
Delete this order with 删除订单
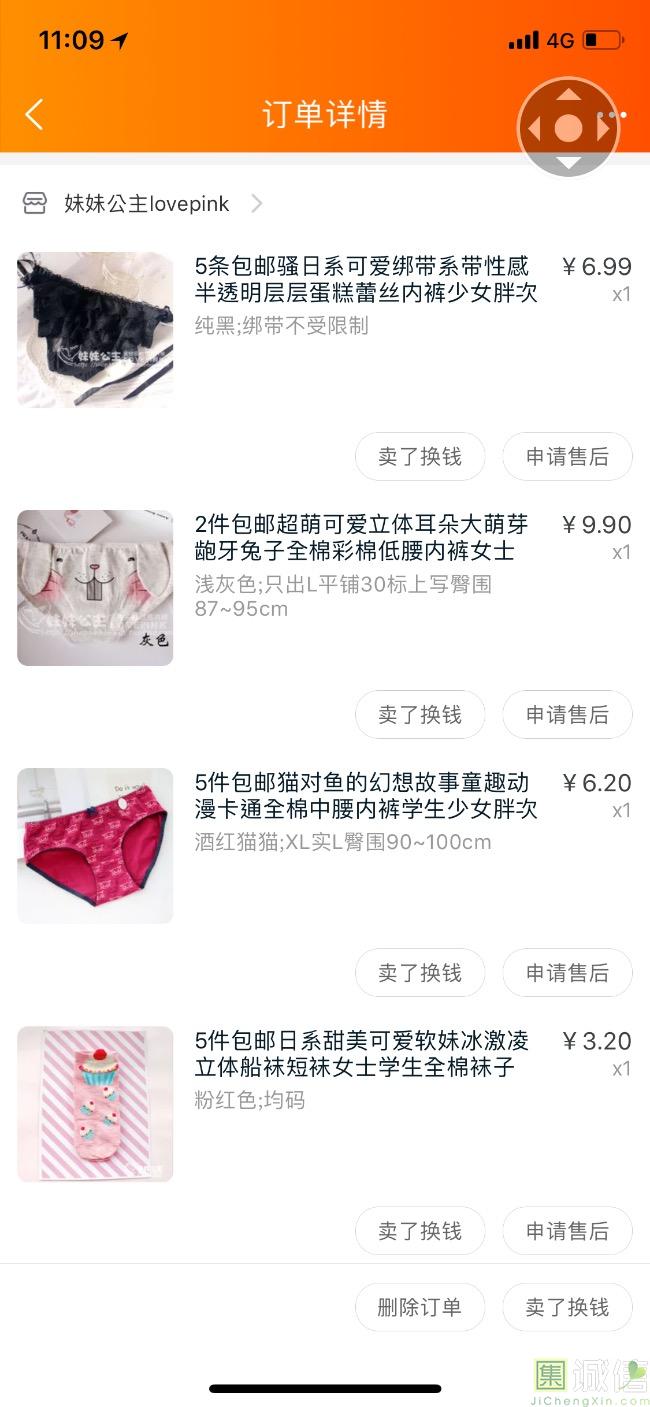[420, 1307]
